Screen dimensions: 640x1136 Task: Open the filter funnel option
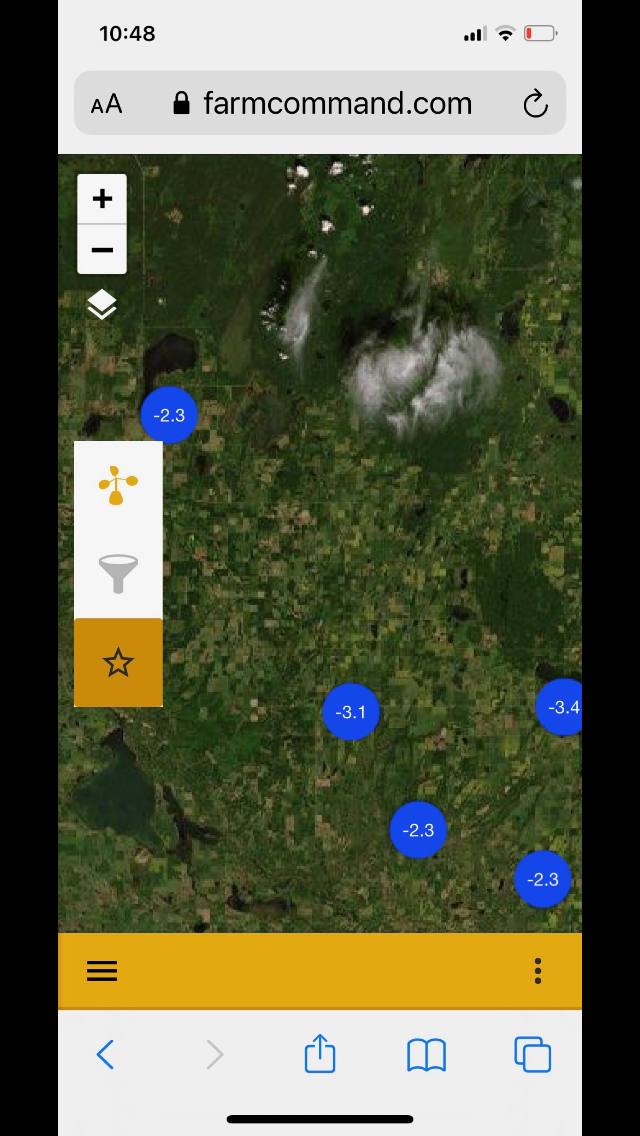tap(118, 574)
